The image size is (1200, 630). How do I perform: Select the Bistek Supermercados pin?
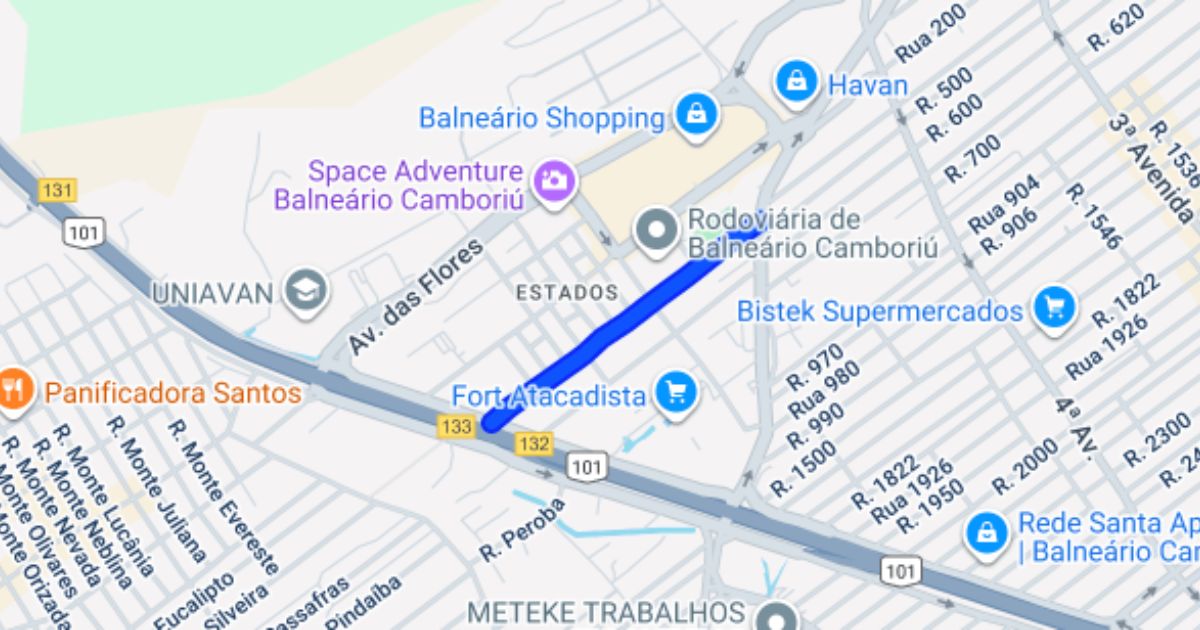click(x=1054, y=307)
